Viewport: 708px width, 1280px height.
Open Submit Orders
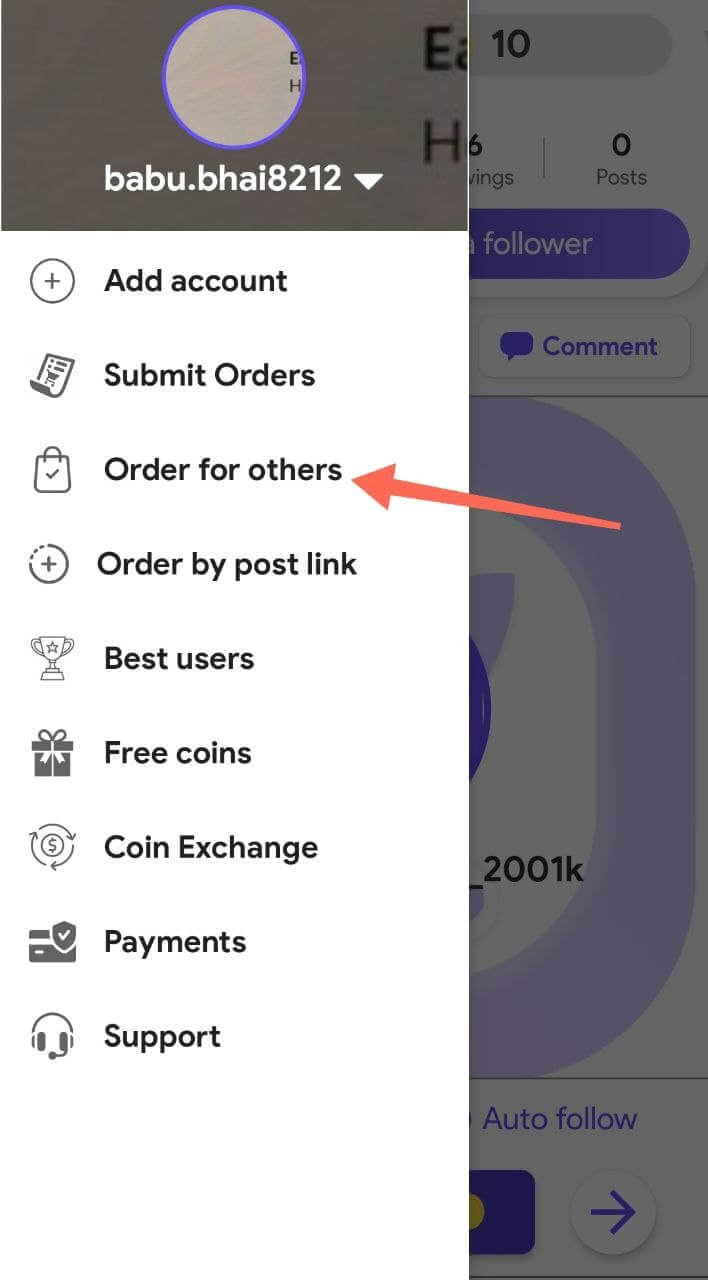(x=209, y=375)
